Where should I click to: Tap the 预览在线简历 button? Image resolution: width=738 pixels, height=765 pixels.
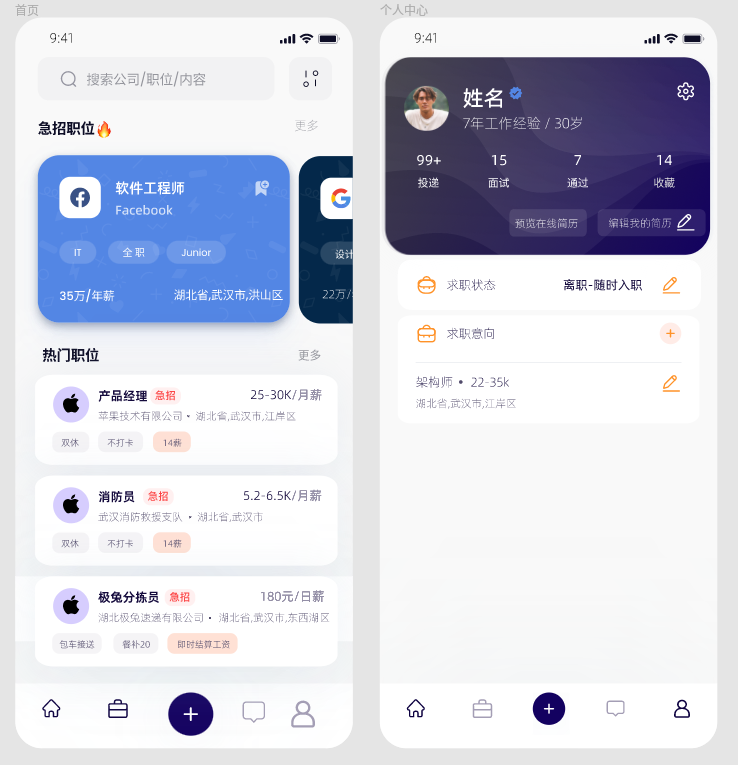(547, 223)
